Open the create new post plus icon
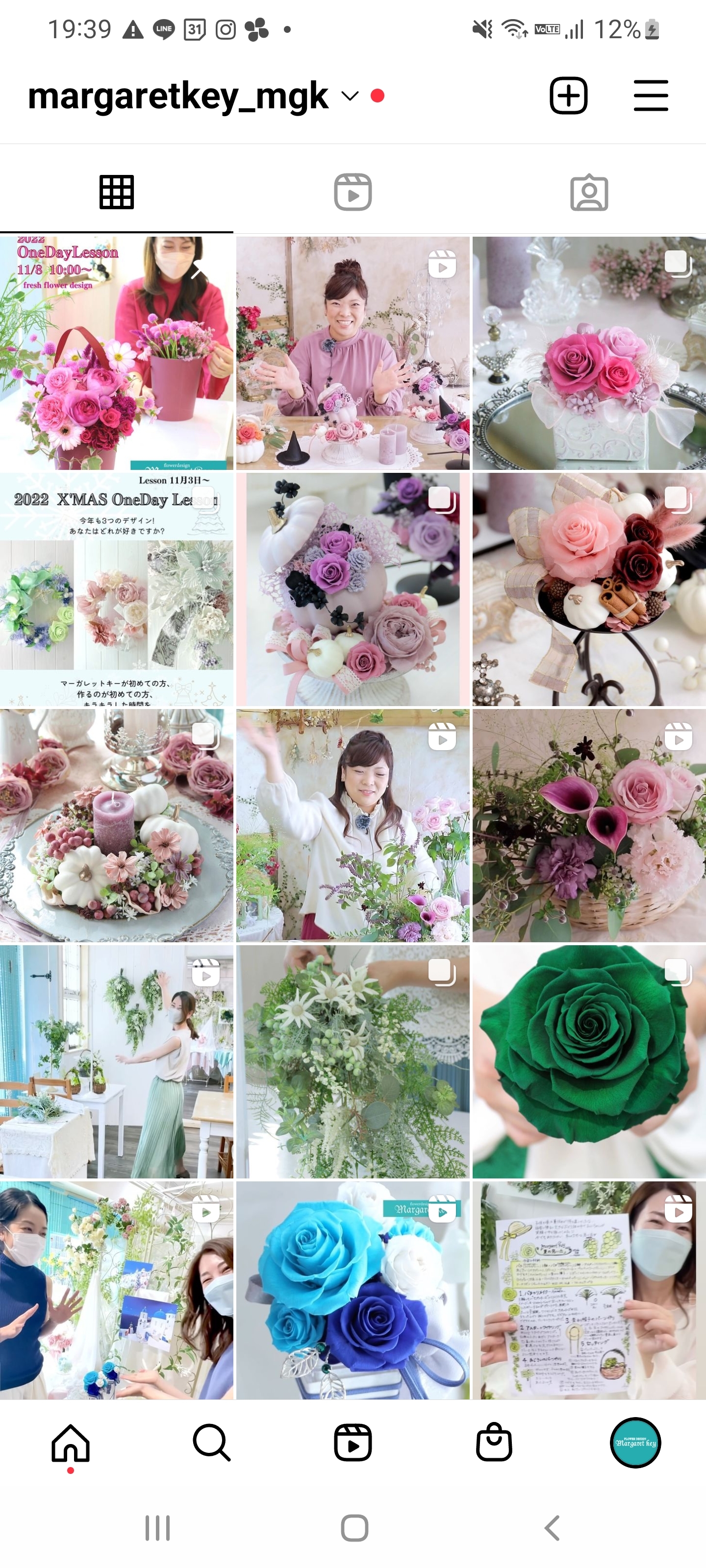Screen dimensions: 706x1568 coord(568,96)
